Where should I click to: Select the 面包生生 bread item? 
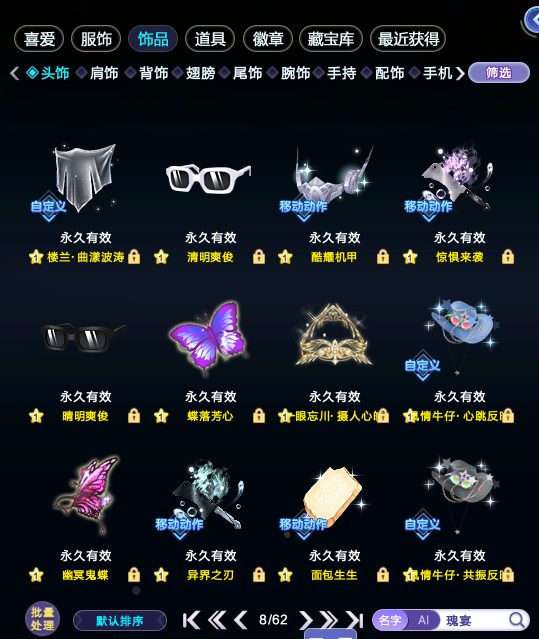coord(333,496)
